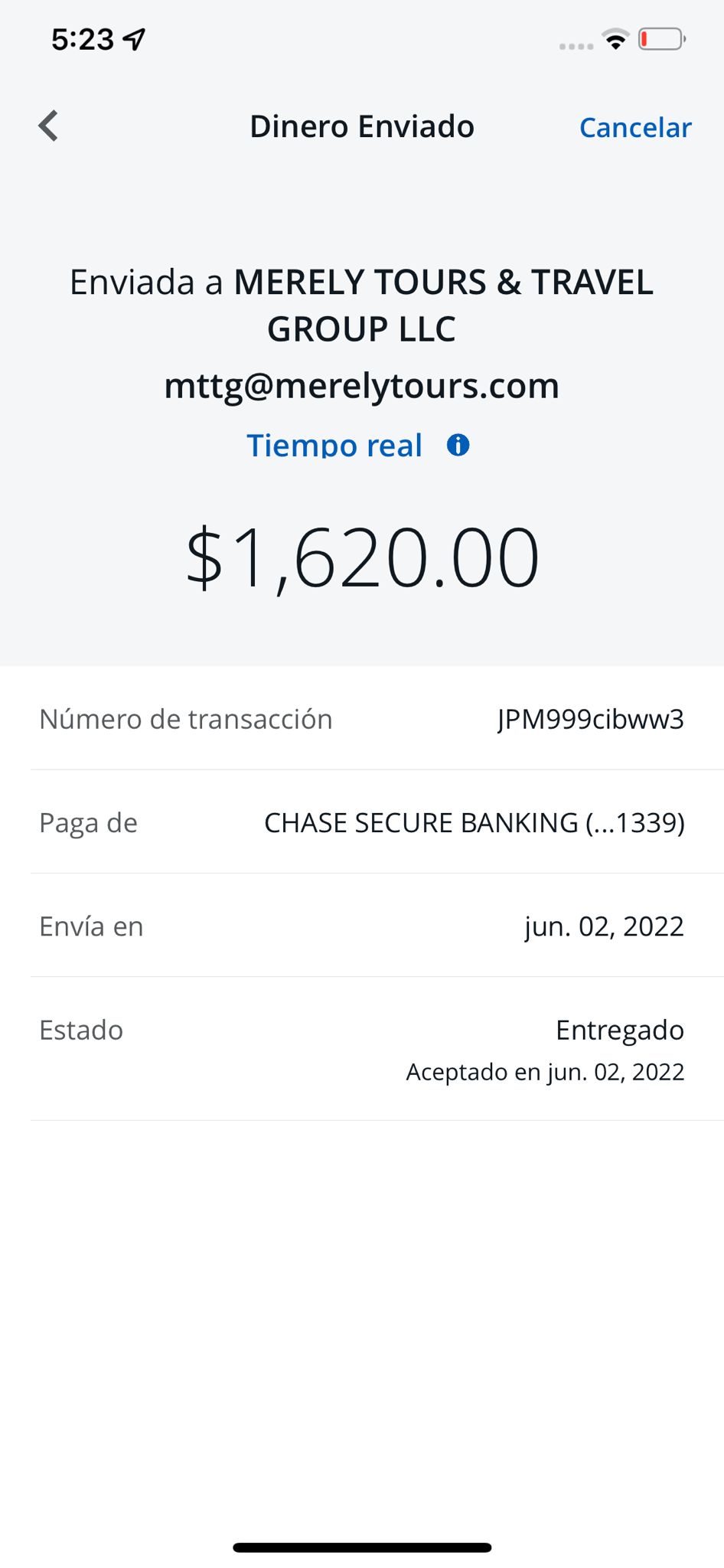Go back using the top-left arrow
Screen dimensions: 724x1568
[x=48, y=126]
